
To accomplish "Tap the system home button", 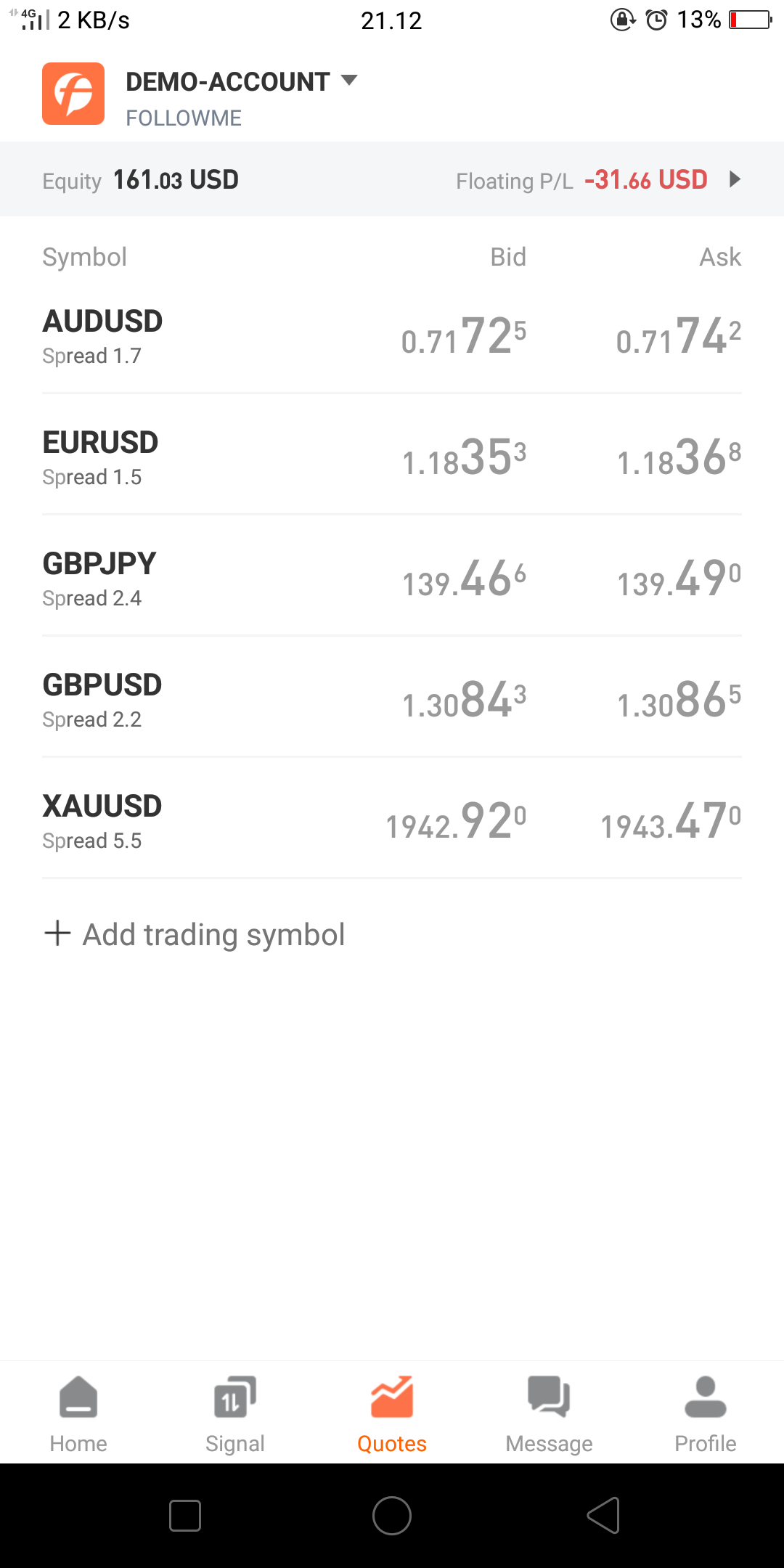I will click(392, 1516).
